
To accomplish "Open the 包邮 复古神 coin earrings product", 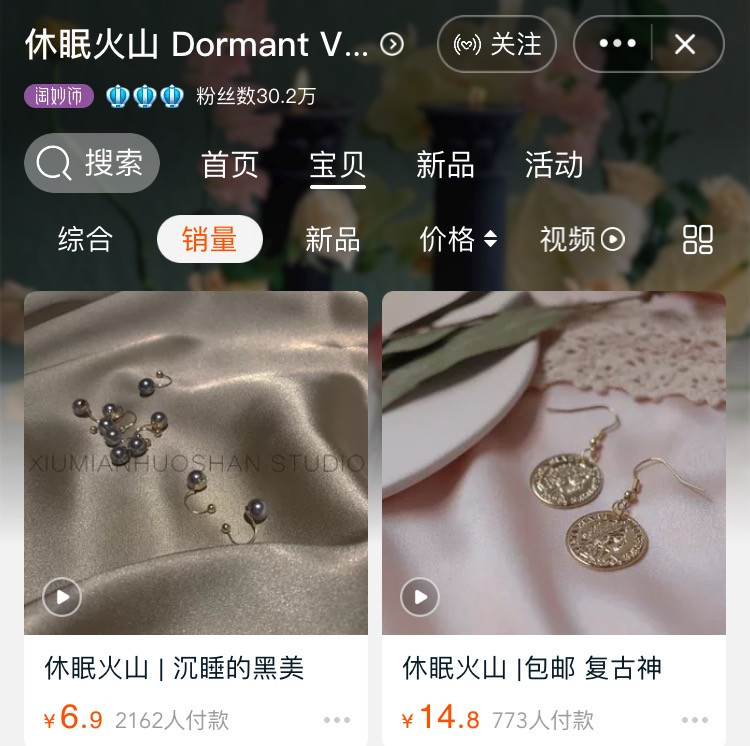I will tap(554, 462).
